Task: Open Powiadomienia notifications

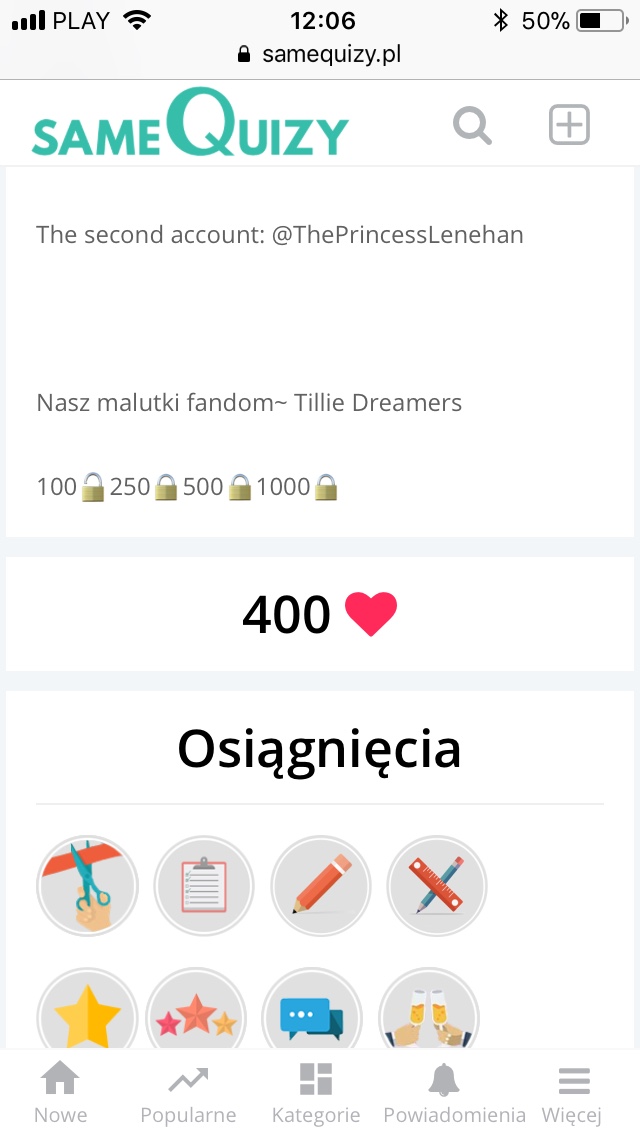Action: (x=454, y=1093)
